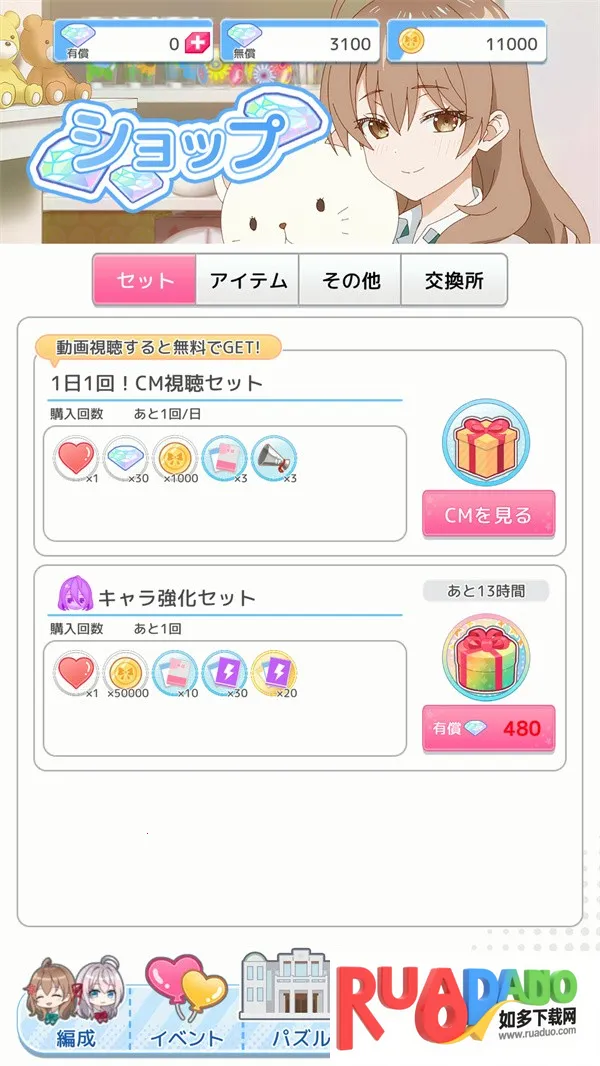Tap the CMを見る button
Screen dimensions: 600x1066
(x=488, y=515)
